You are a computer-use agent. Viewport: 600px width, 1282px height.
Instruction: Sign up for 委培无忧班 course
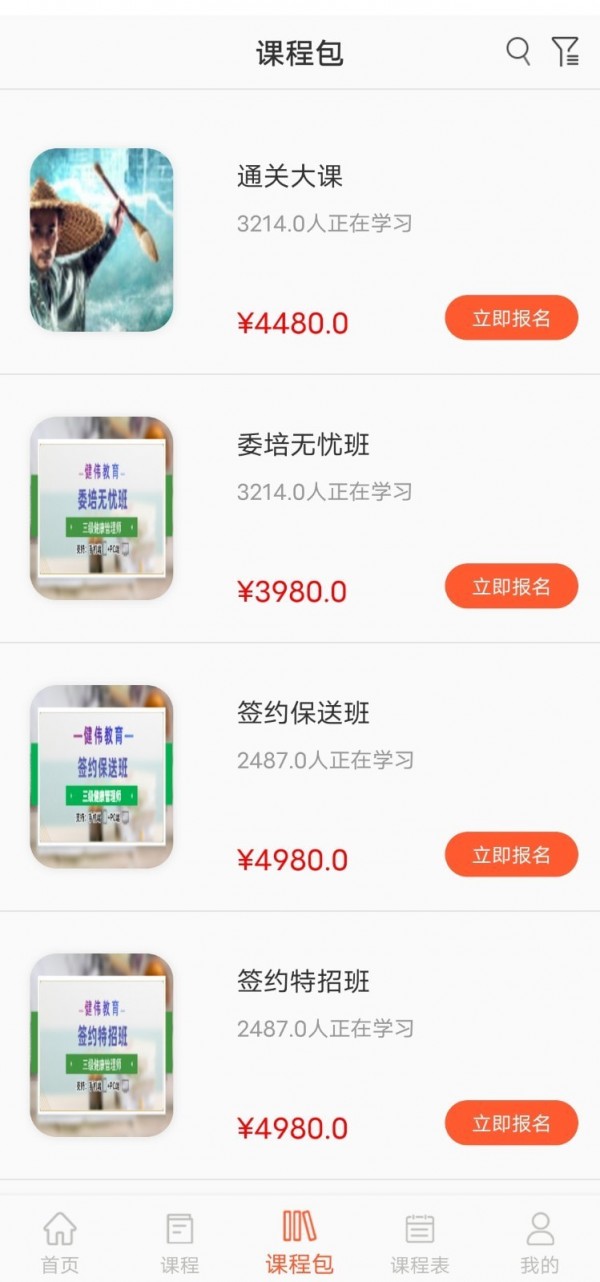point(511,586)
